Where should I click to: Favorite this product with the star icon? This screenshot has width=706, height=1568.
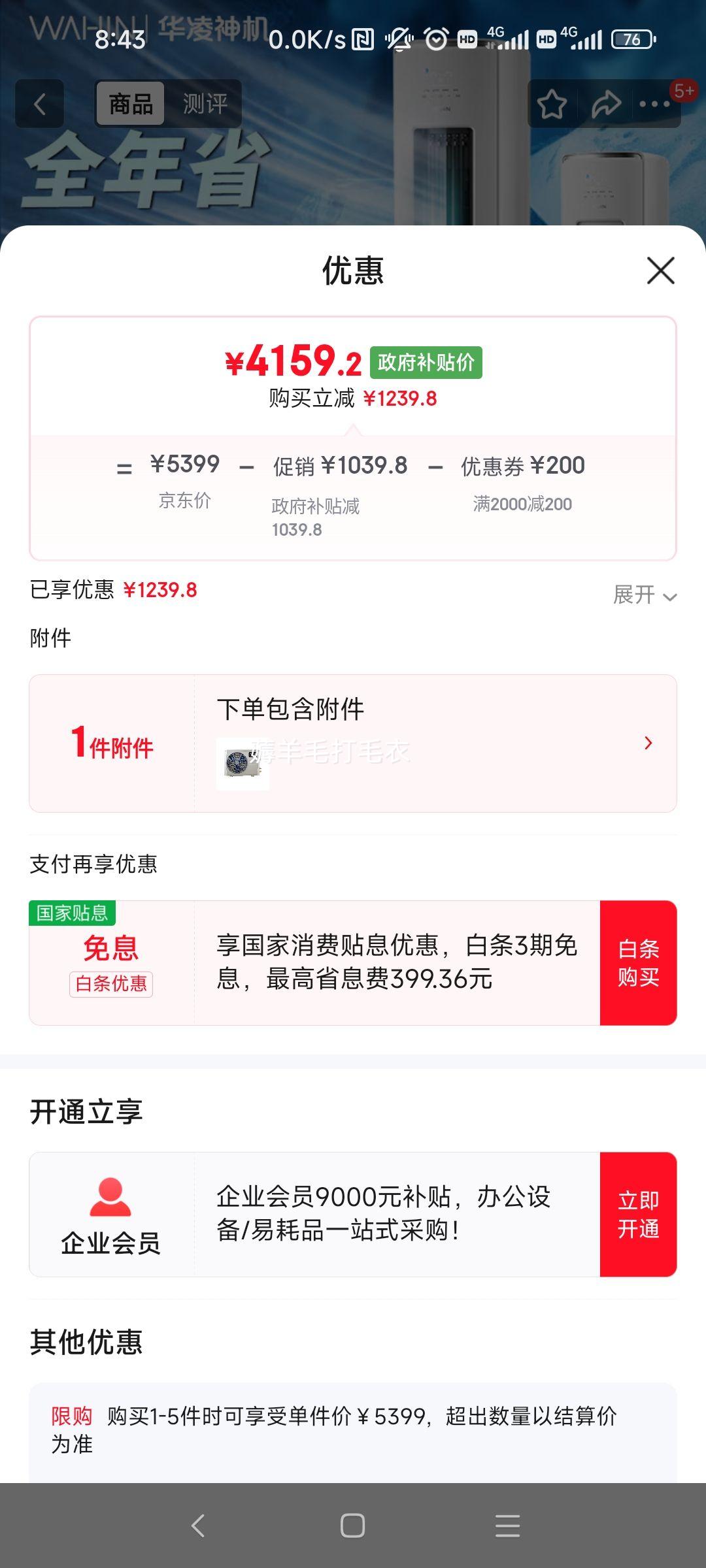click(x=552, y=105)
